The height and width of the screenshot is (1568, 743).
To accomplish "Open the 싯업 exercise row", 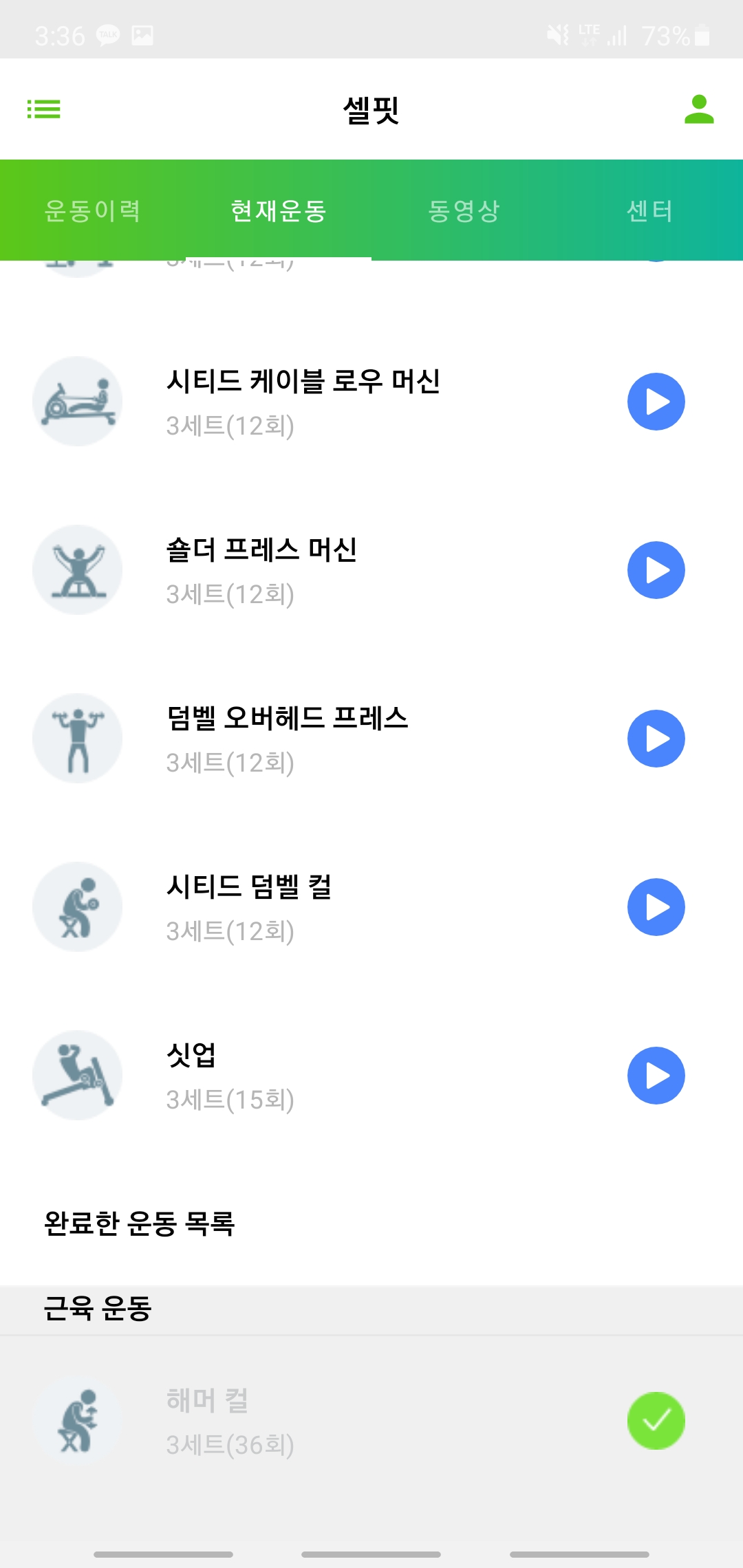I will 371,1076.
